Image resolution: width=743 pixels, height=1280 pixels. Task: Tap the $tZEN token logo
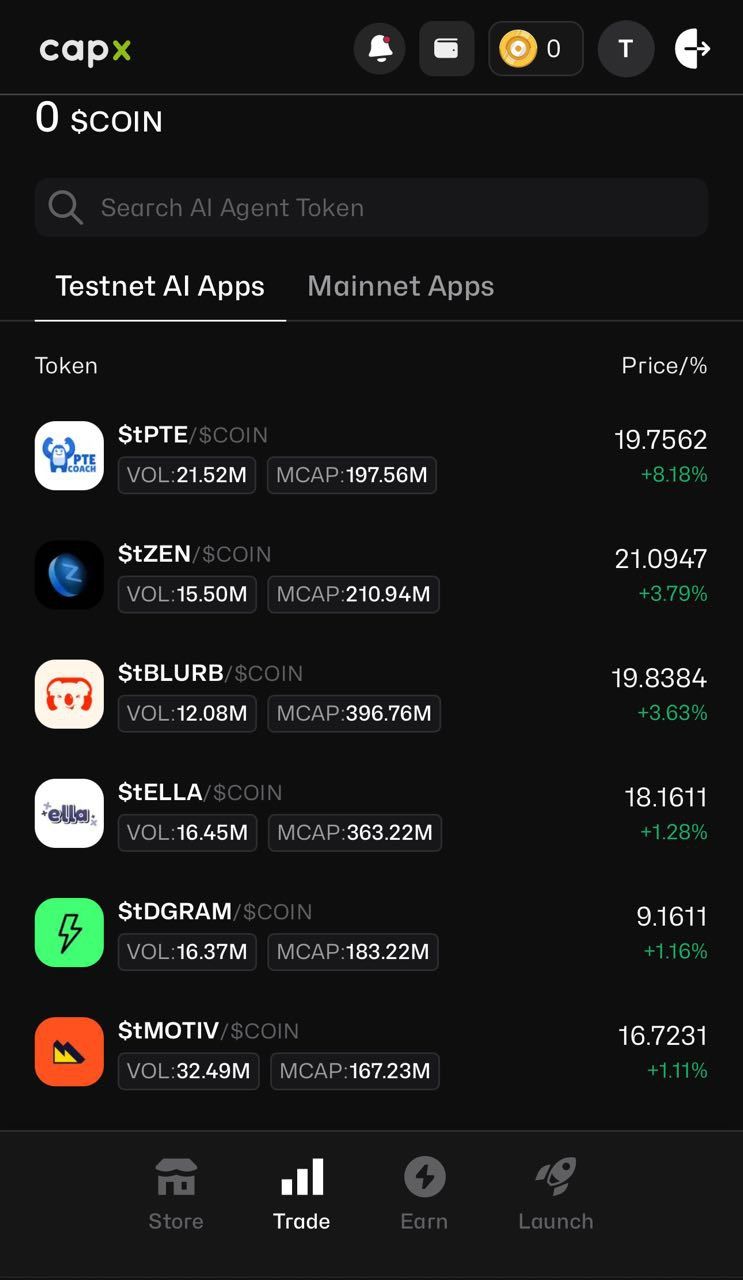point(68,574)
